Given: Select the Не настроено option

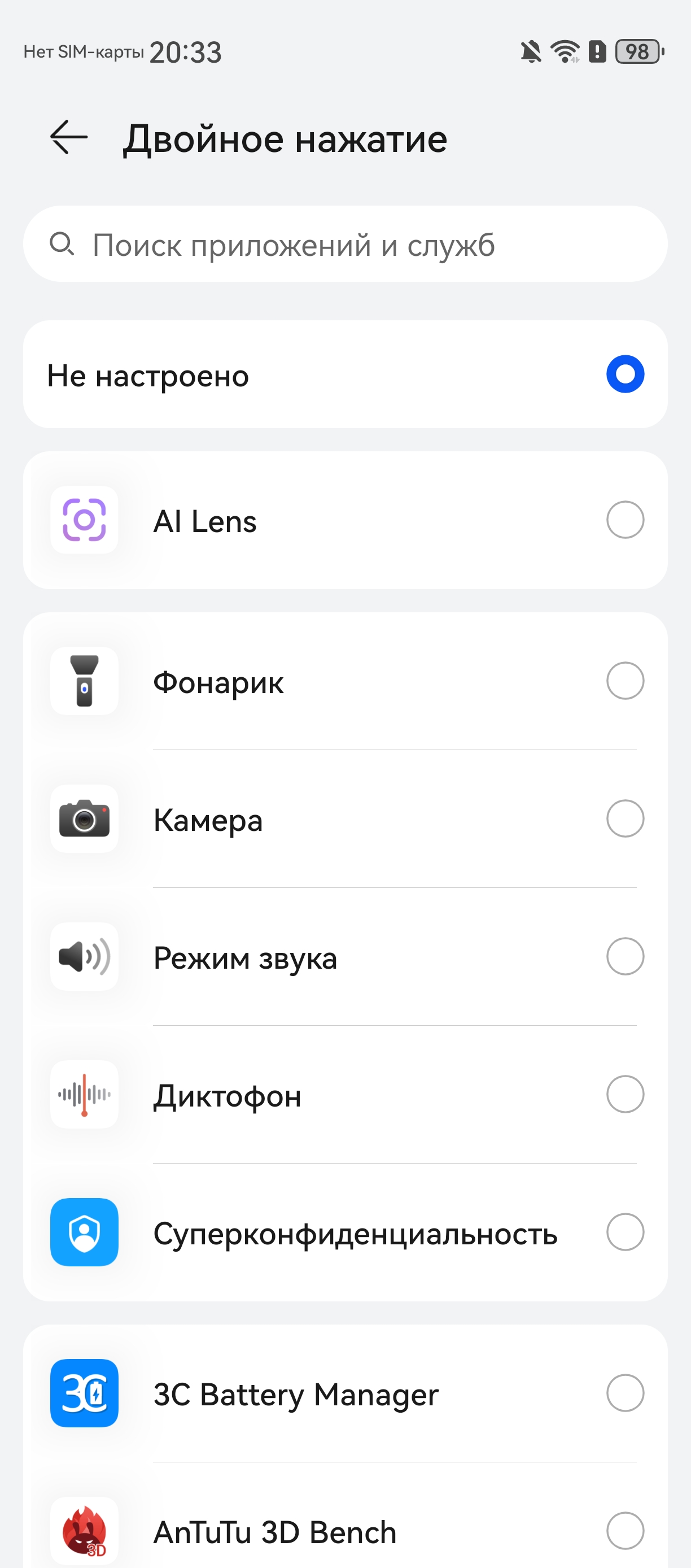Looking at the screenshot, I should pos(625,374).
